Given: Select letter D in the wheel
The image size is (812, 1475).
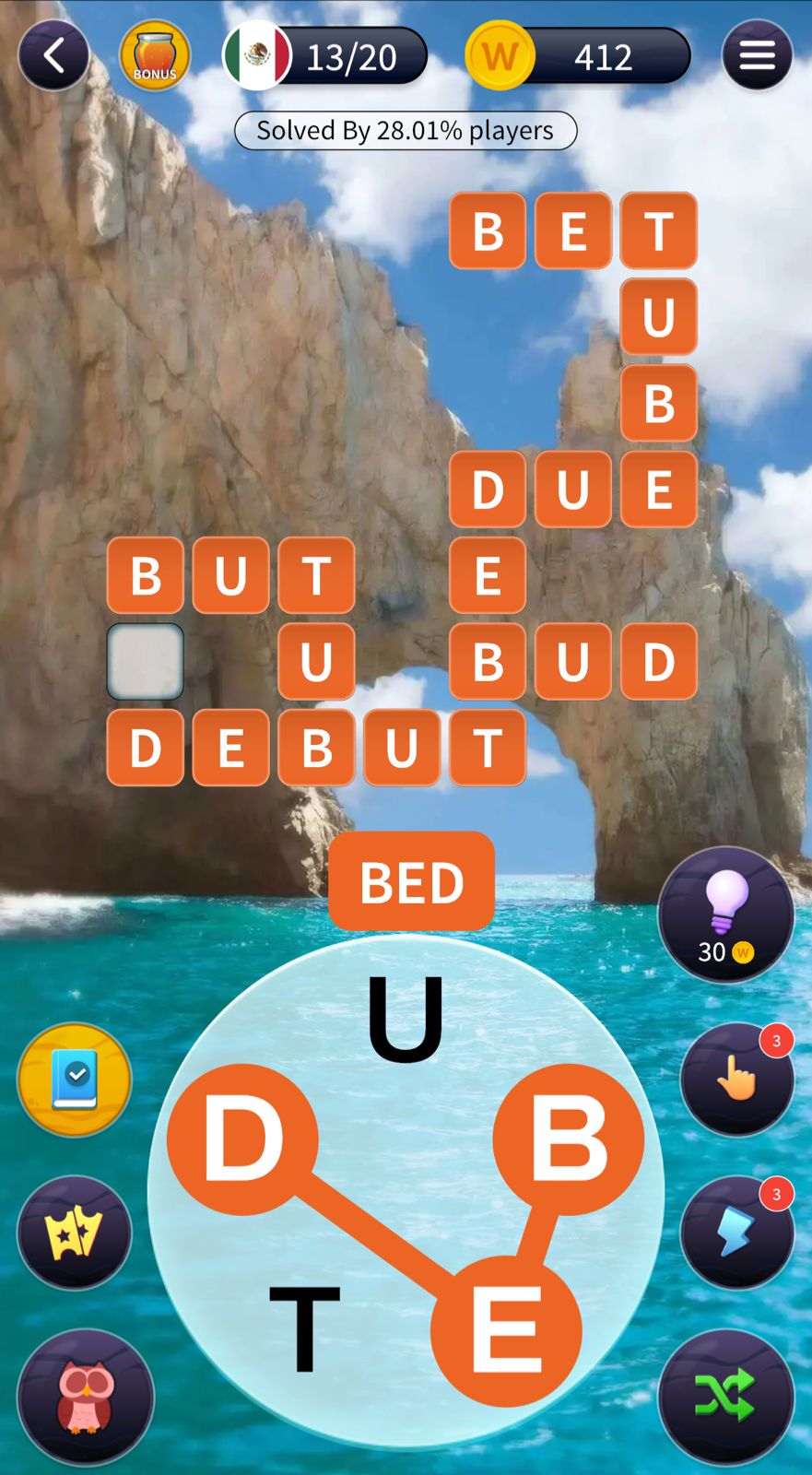Looking at the screenshot, I should pyautogui.click(x=243, y=1139).
